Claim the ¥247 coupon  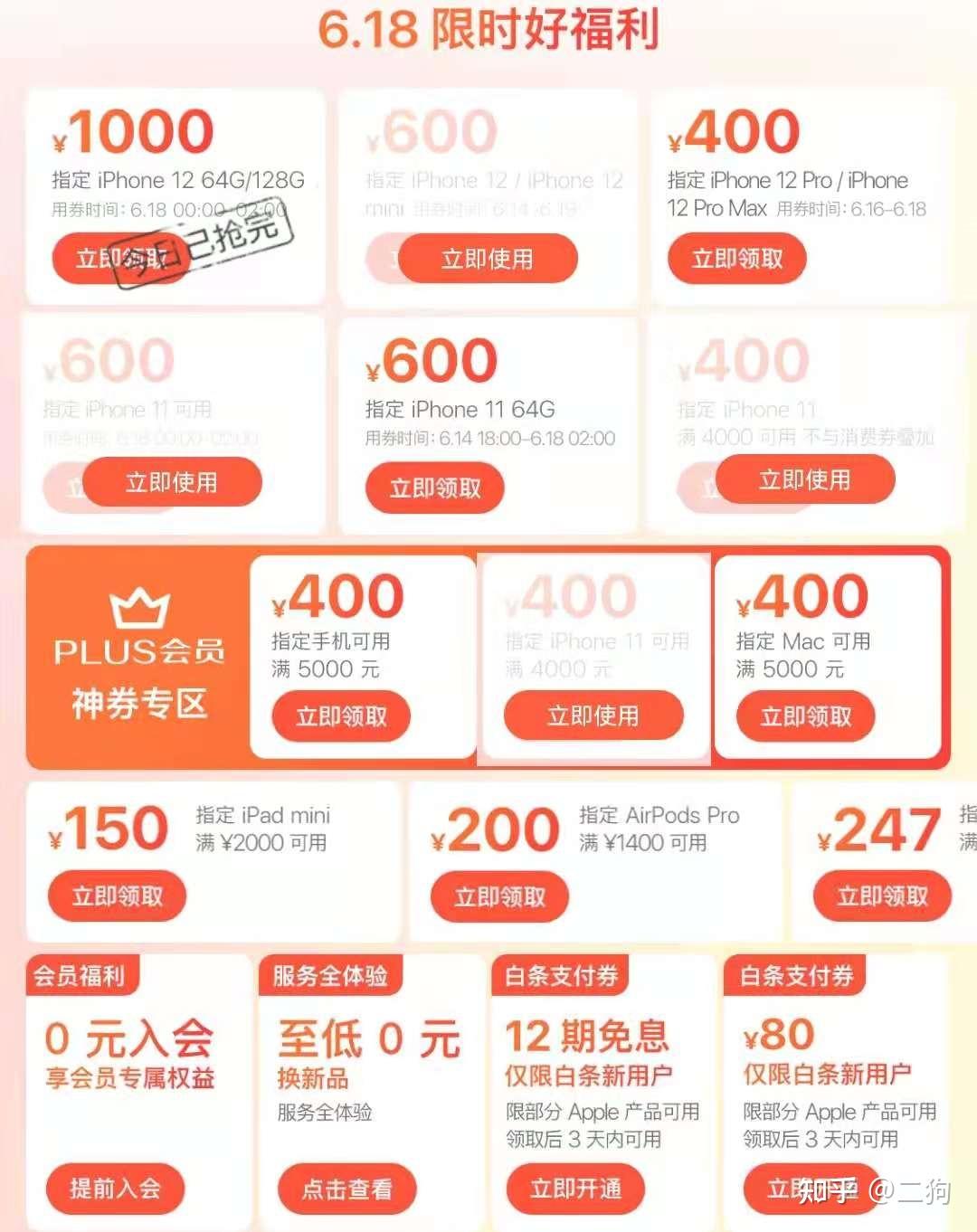coord(882,896)
